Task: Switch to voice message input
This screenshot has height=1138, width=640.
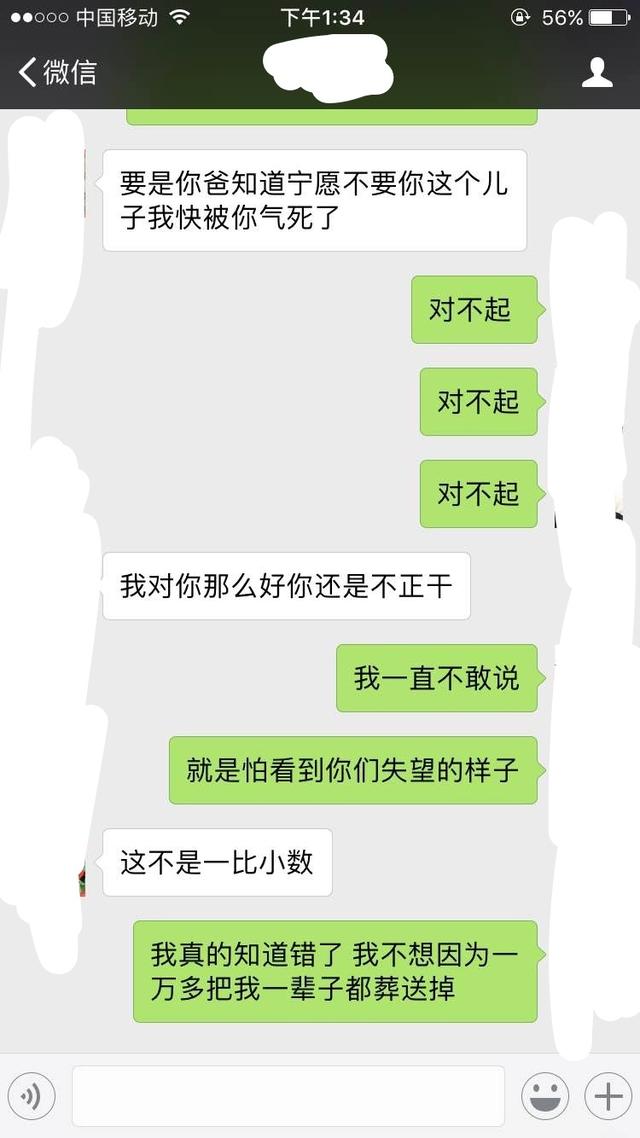Action: coord(31,1097)
